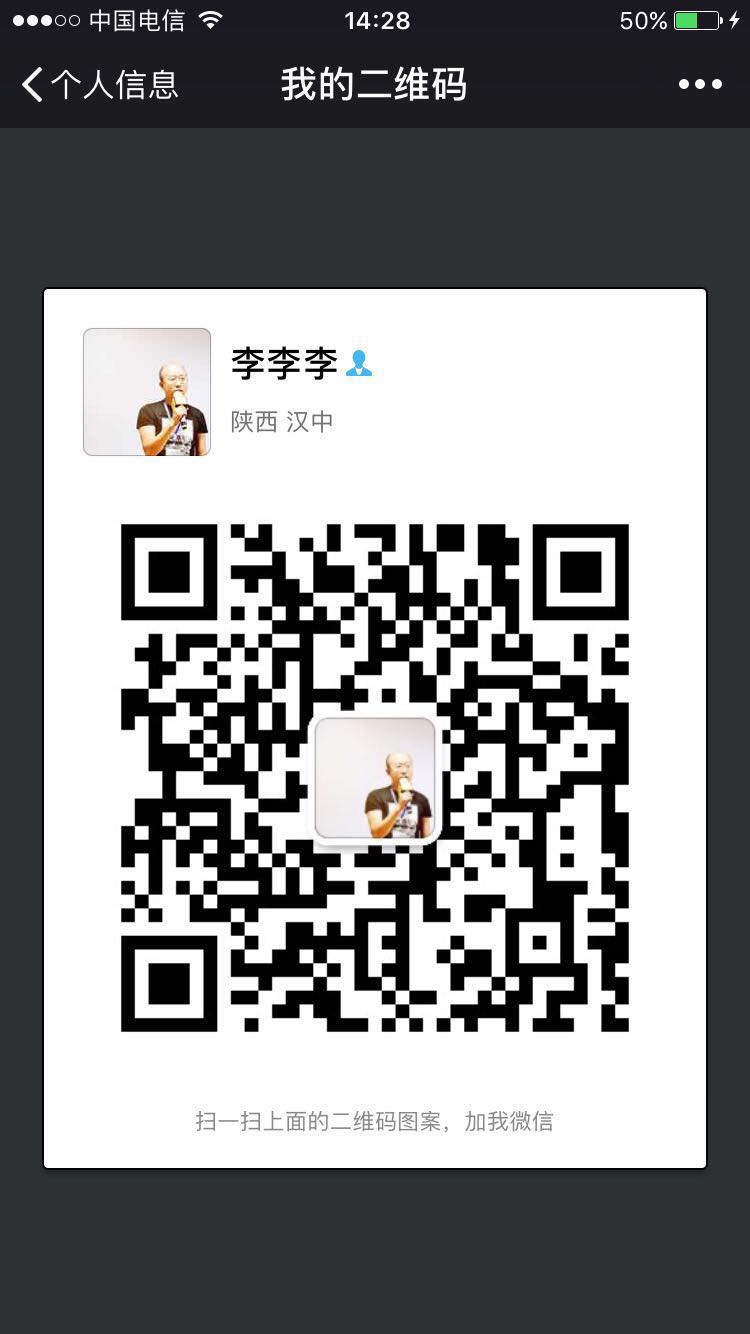Go back to 个人信息
The width and height of the screenshot is (750, 1334).
[x=98, y=85]
